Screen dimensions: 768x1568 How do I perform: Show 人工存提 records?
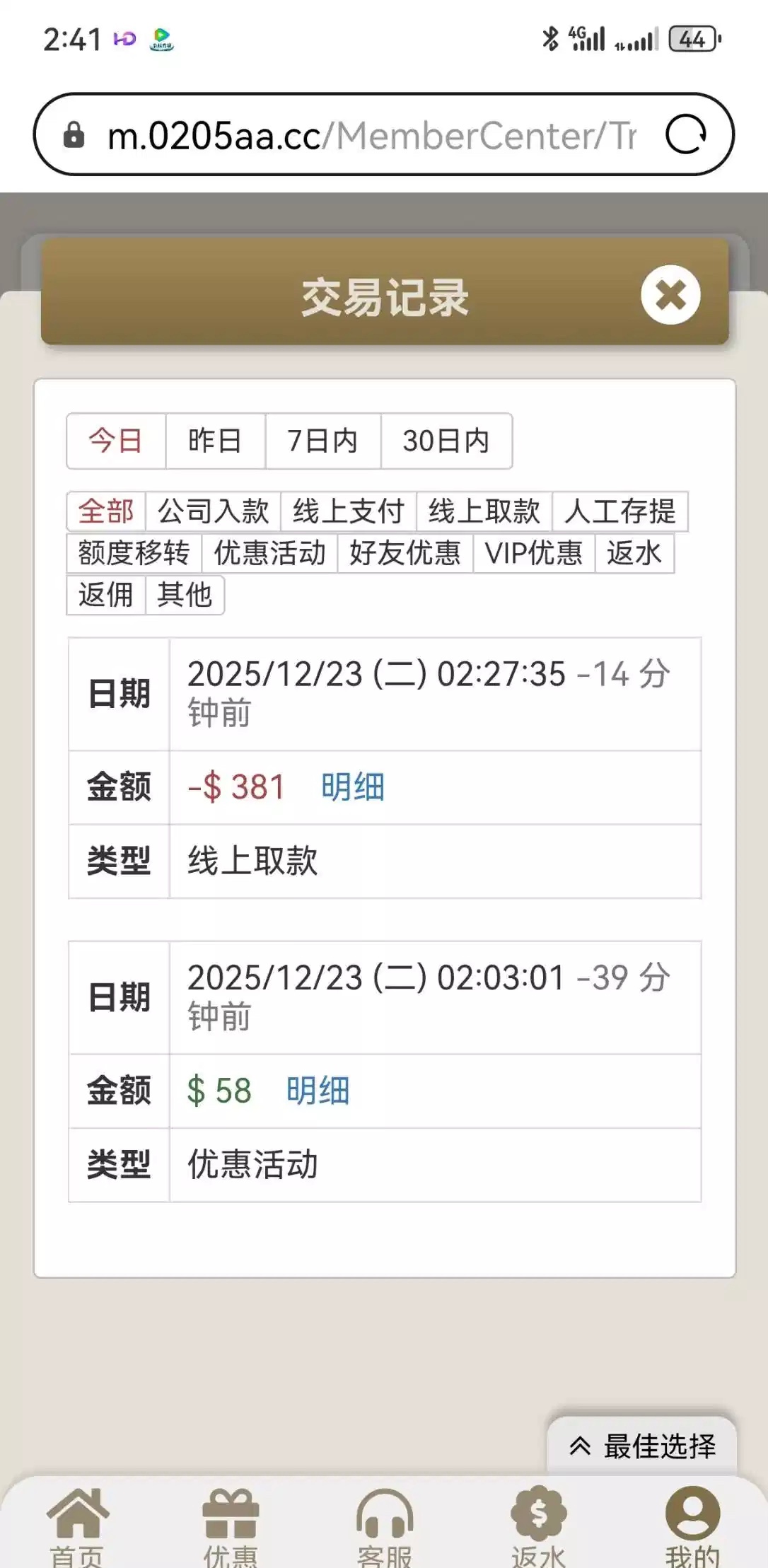click(x=619, y=511)
